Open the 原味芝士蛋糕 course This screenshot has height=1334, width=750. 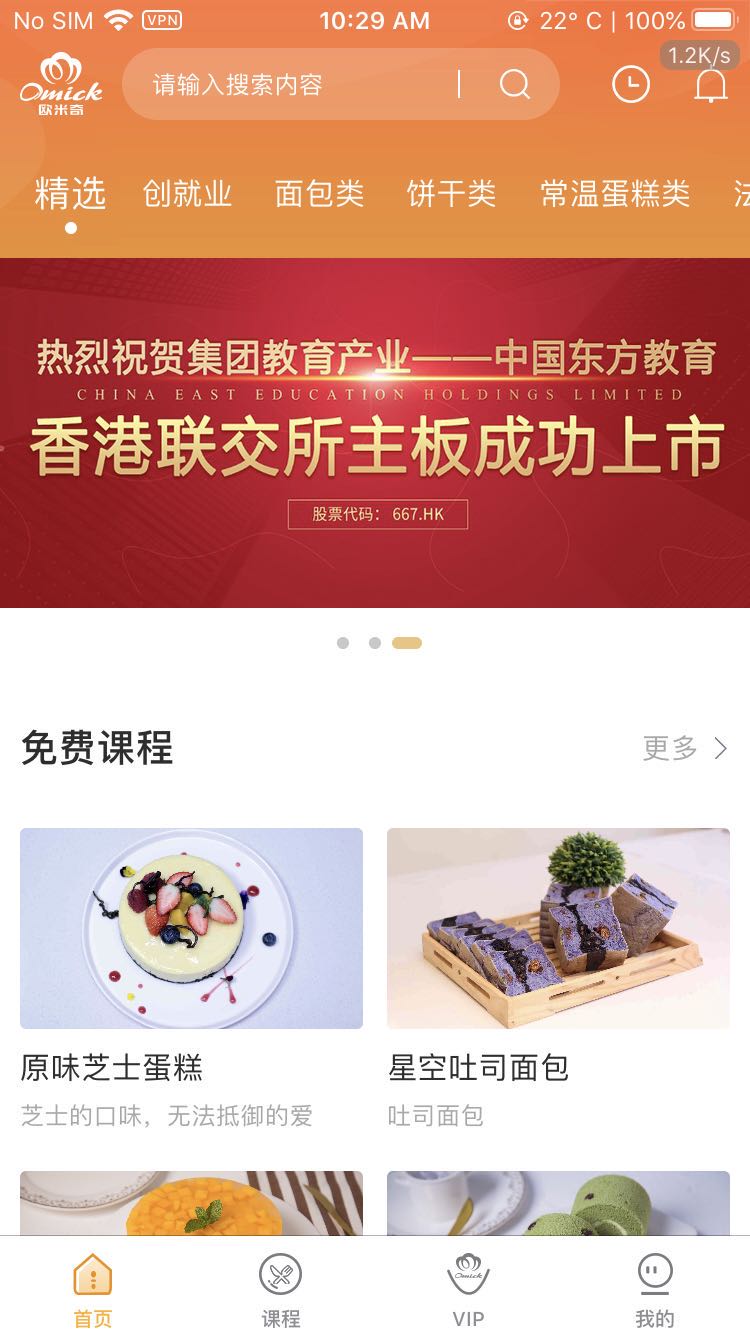[192, 927]
